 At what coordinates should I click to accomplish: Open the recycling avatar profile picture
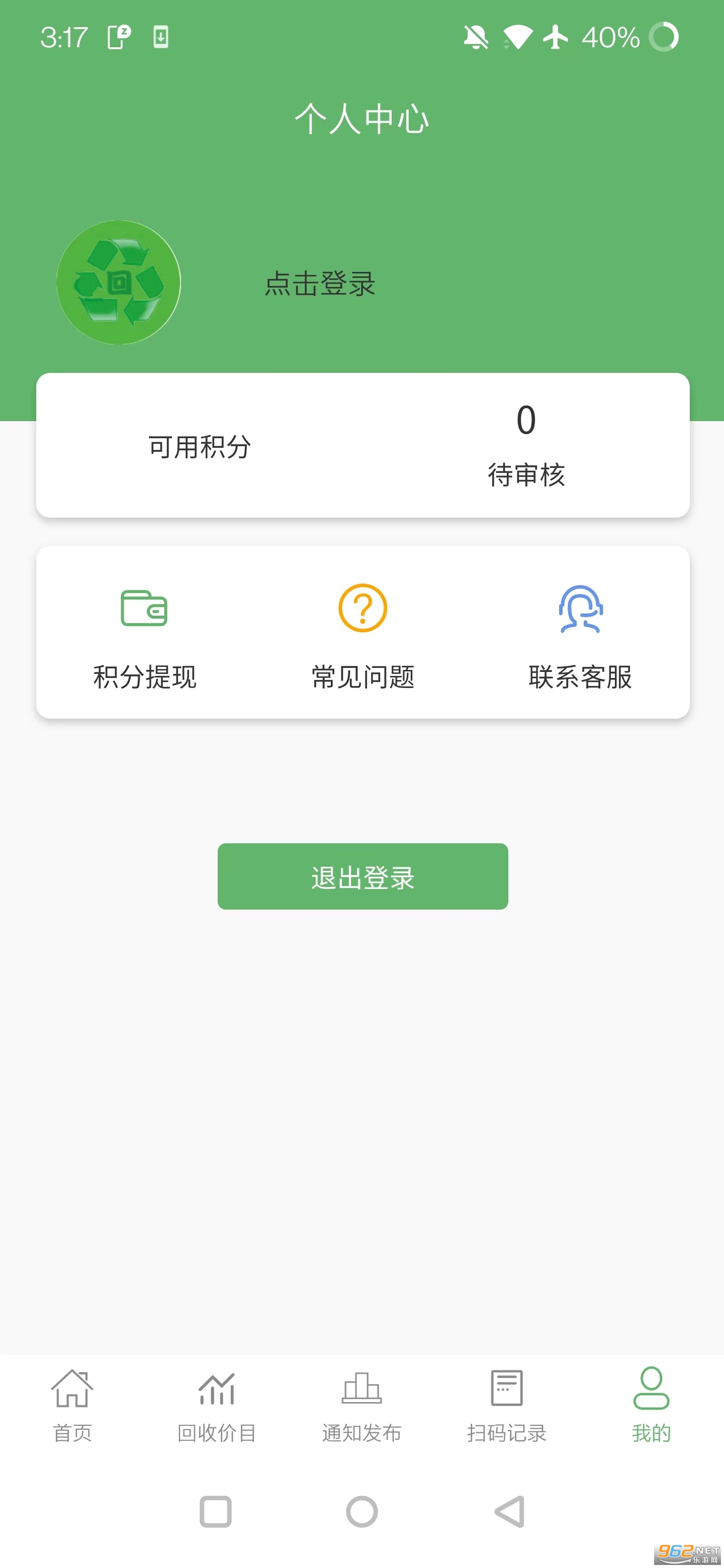coord(118,282)
